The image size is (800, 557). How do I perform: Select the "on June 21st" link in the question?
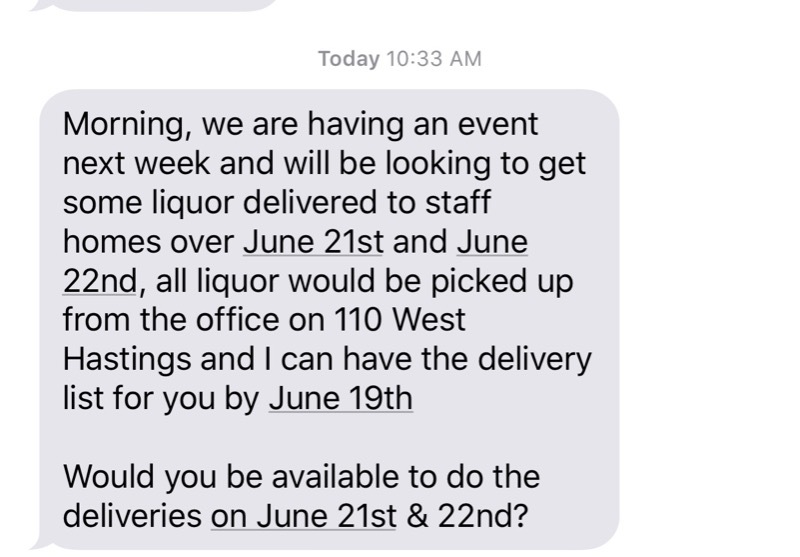(x=296, y=516)
